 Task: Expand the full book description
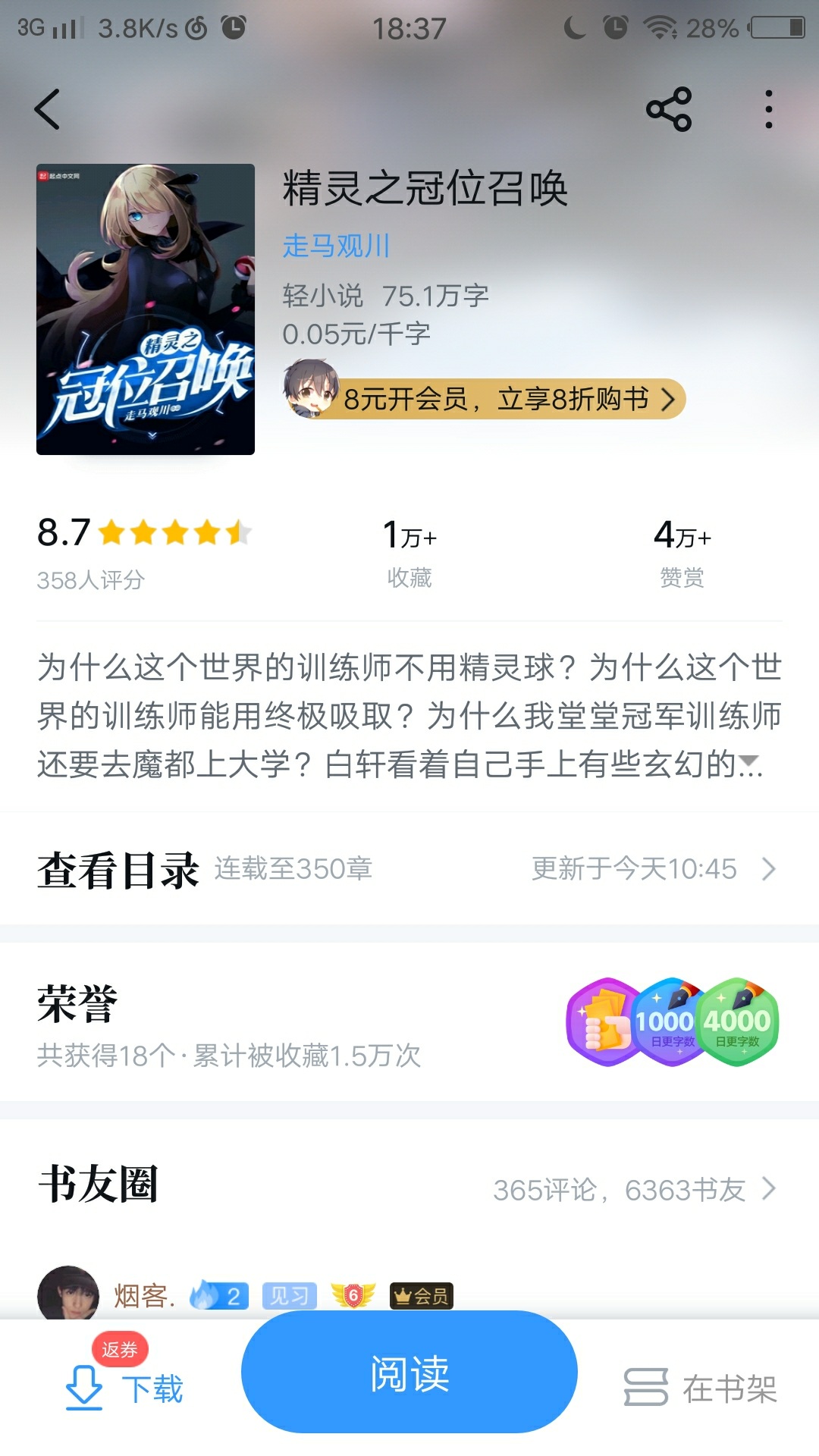(749, 761)
